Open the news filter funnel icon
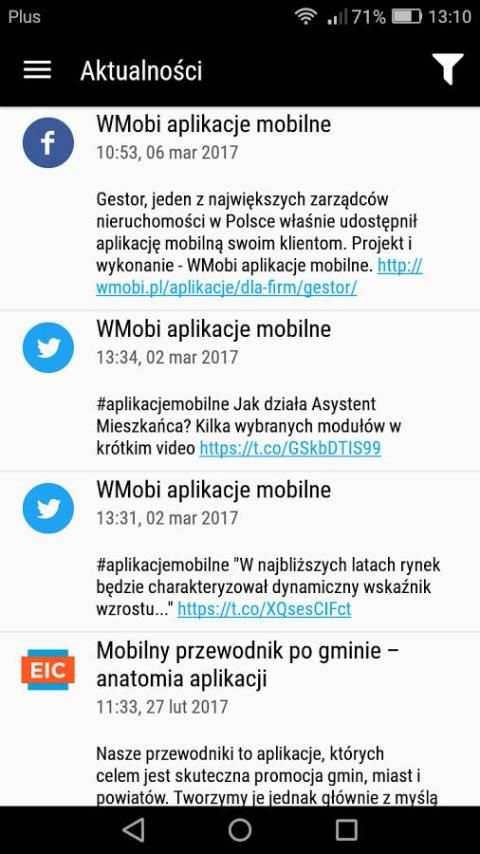Image resolution: width=480 pixels, height=854 pixels. click(x=447, y=69)
